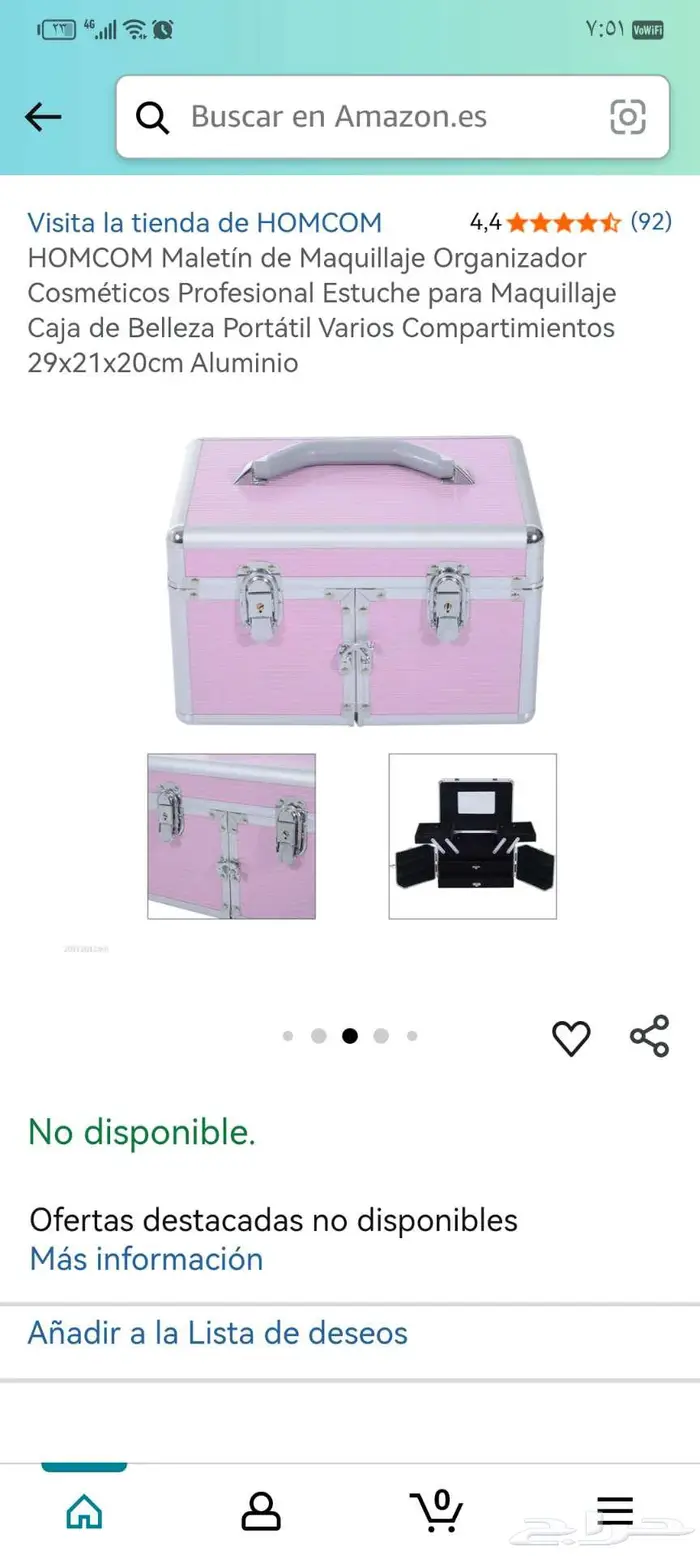This screenshot has height=1556, width=700.
Task: Add product to favorites with heart icon
Action: 571,1039
